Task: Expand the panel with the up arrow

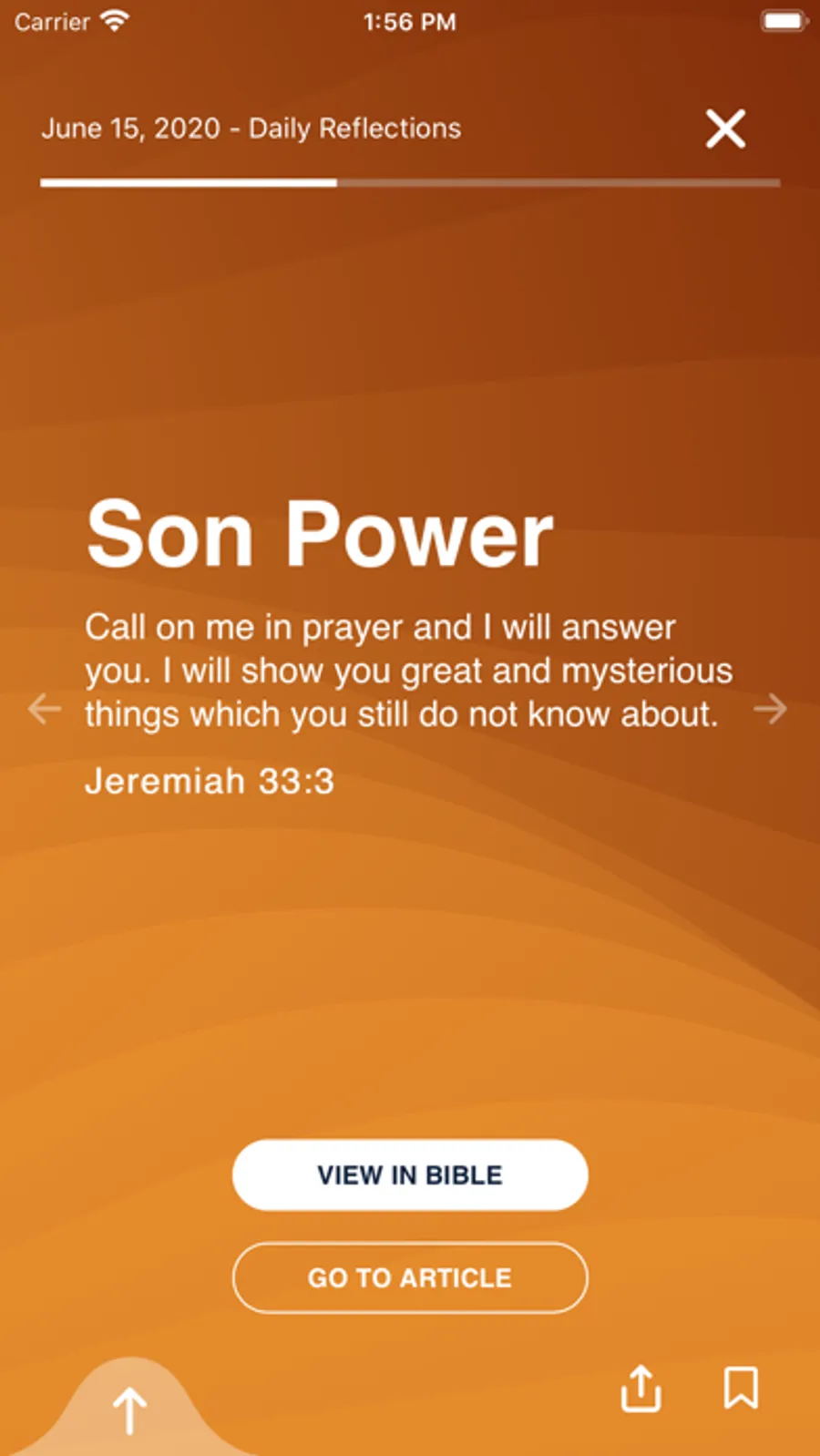Action: (x=130, y=1409)
